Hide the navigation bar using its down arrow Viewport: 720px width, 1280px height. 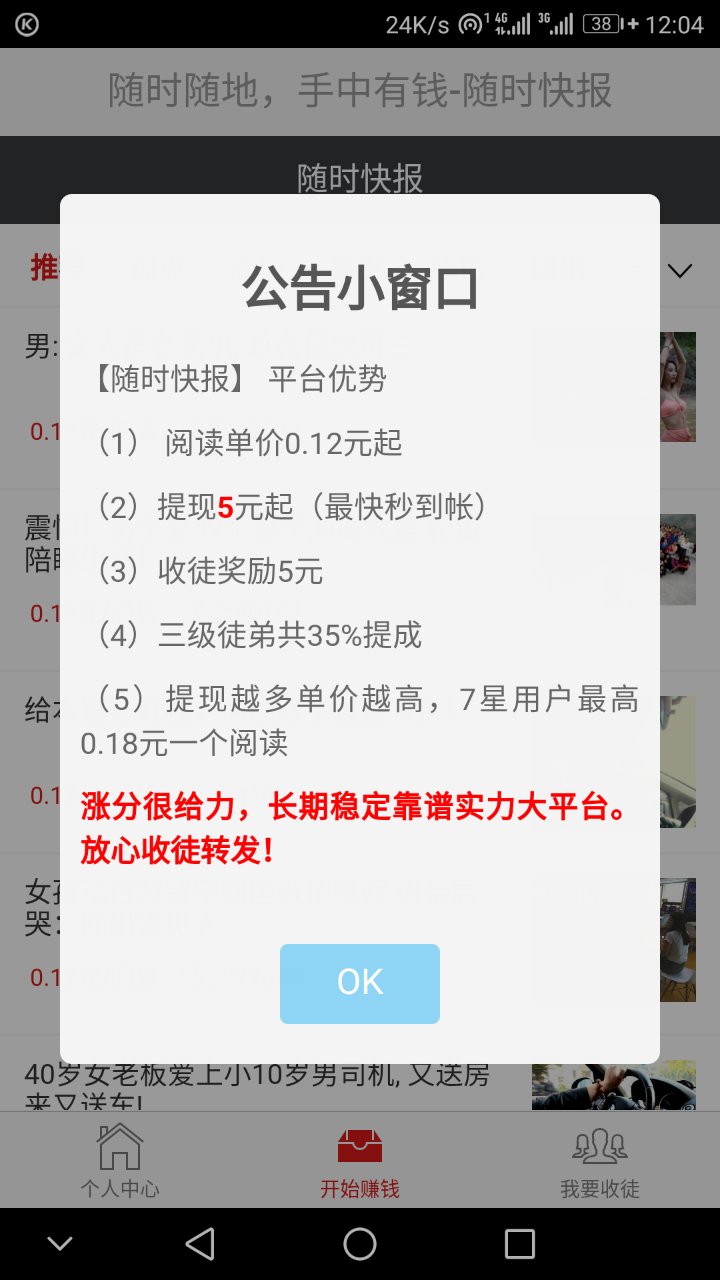tap(60, 1244)
